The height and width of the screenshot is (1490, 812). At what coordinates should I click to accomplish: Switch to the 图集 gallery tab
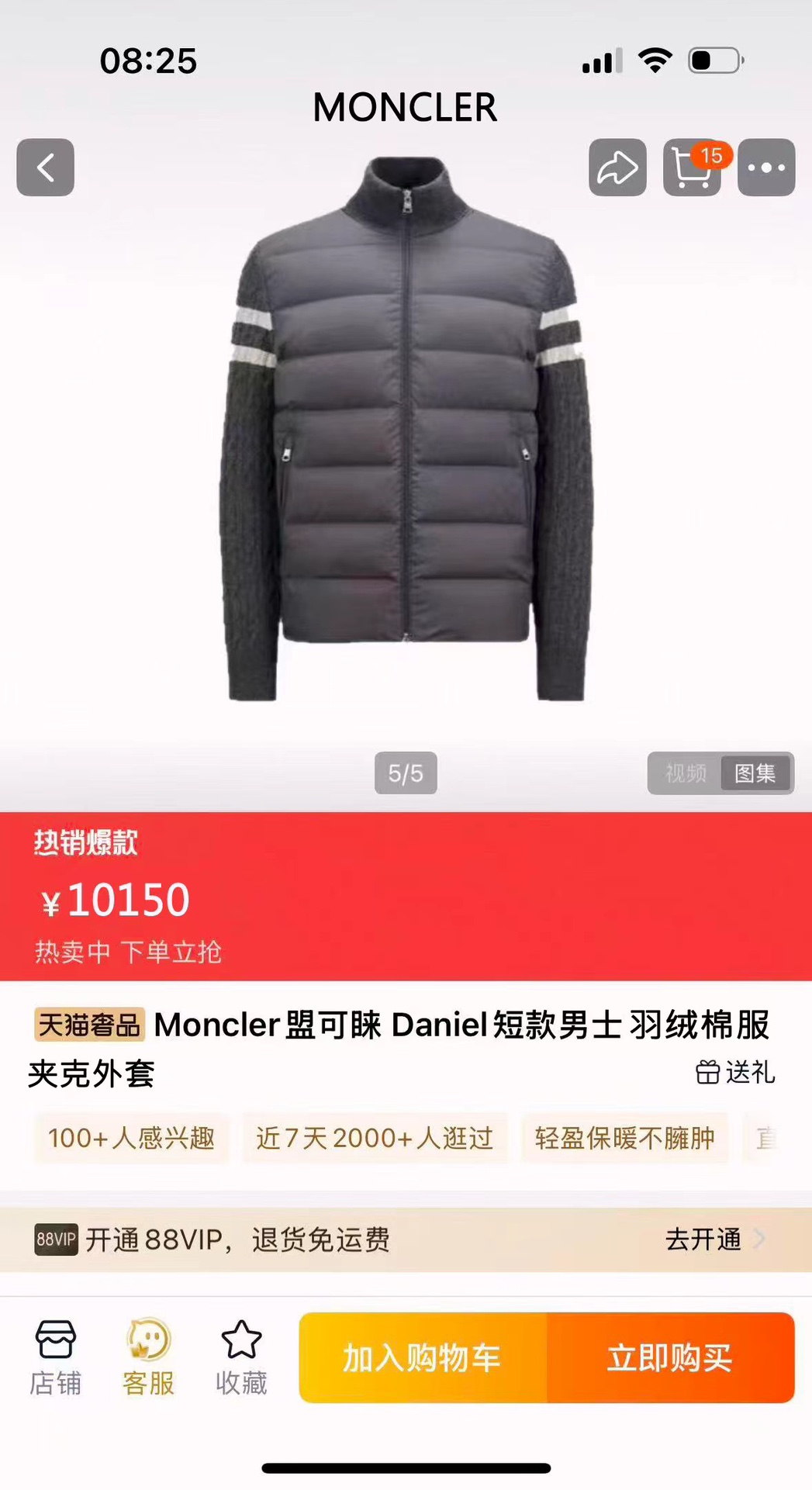[755, 773]
